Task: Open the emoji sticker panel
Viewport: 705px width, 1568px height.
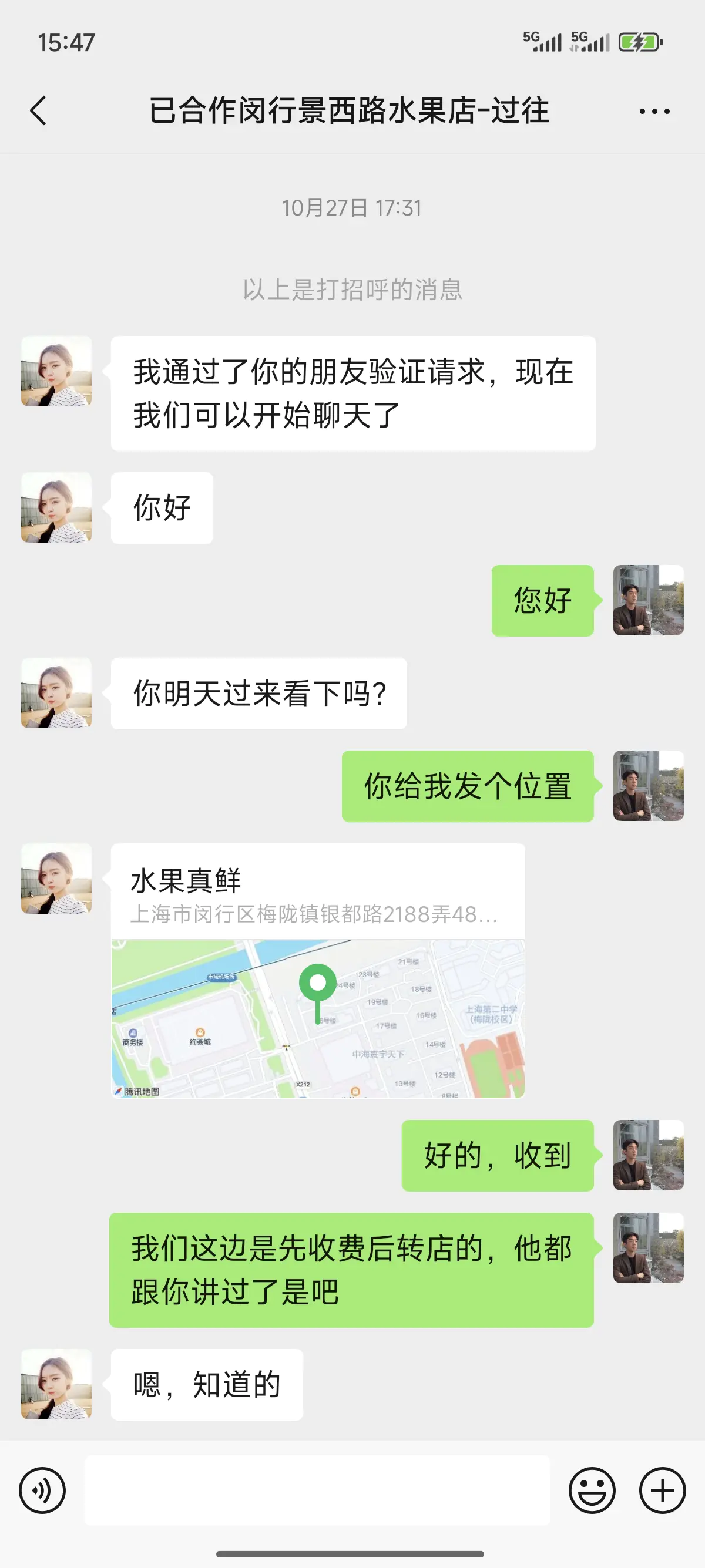Action: click(x=592, y=1490)
